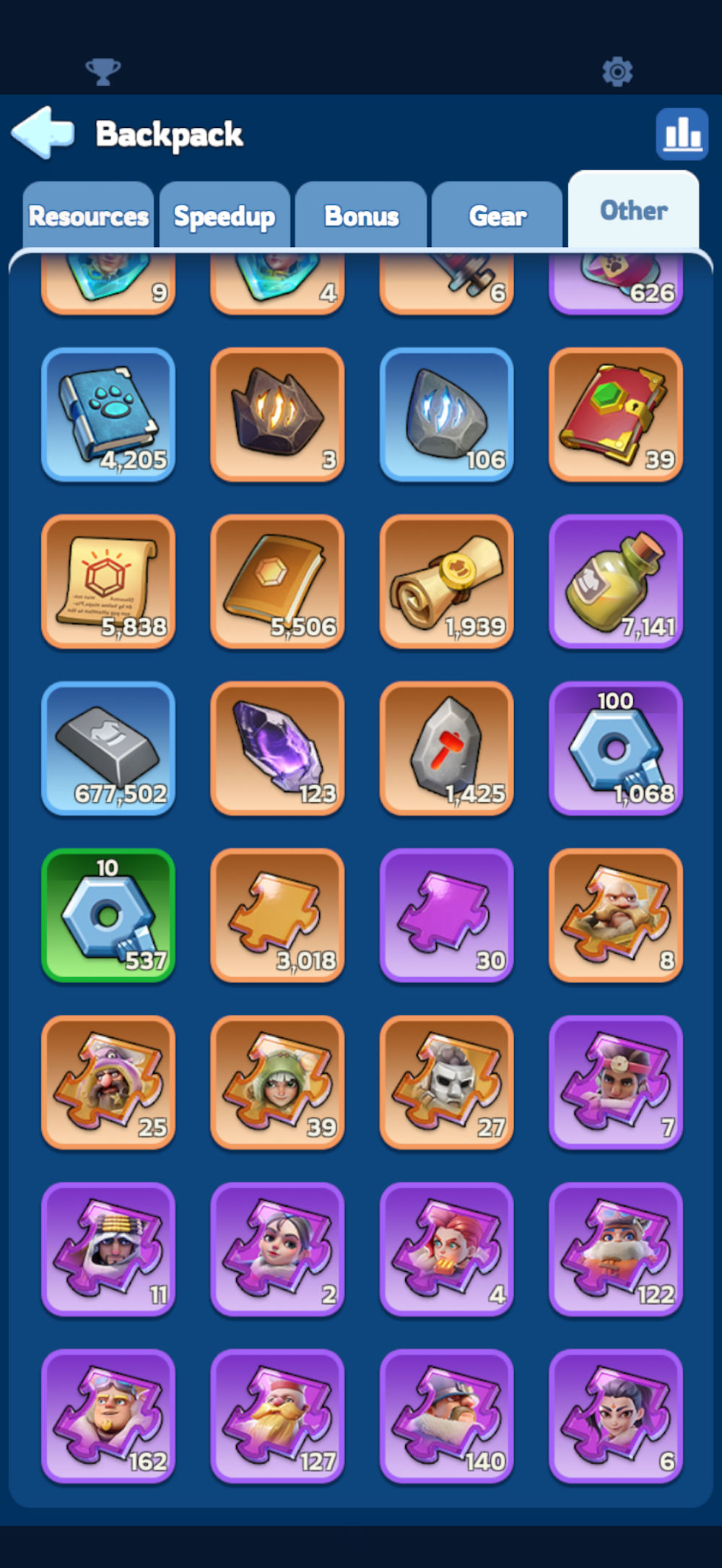This screenshot has height=1568, width=722.
Task: Select the potion bottle item 7,141
Action: [616, 581]
